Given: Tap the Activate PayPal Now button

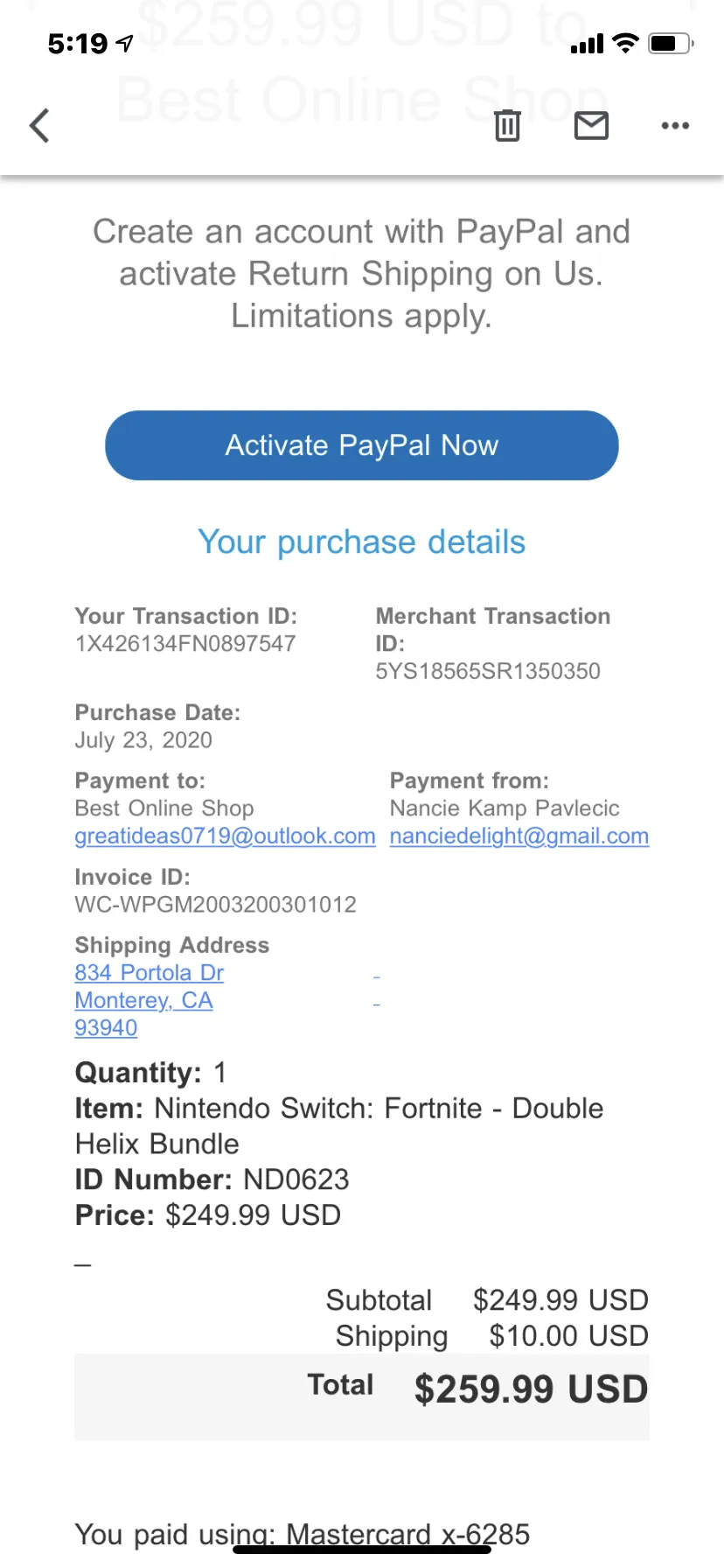Looking at the screenshot, I should pyautogui.click(x=362, y=445).
